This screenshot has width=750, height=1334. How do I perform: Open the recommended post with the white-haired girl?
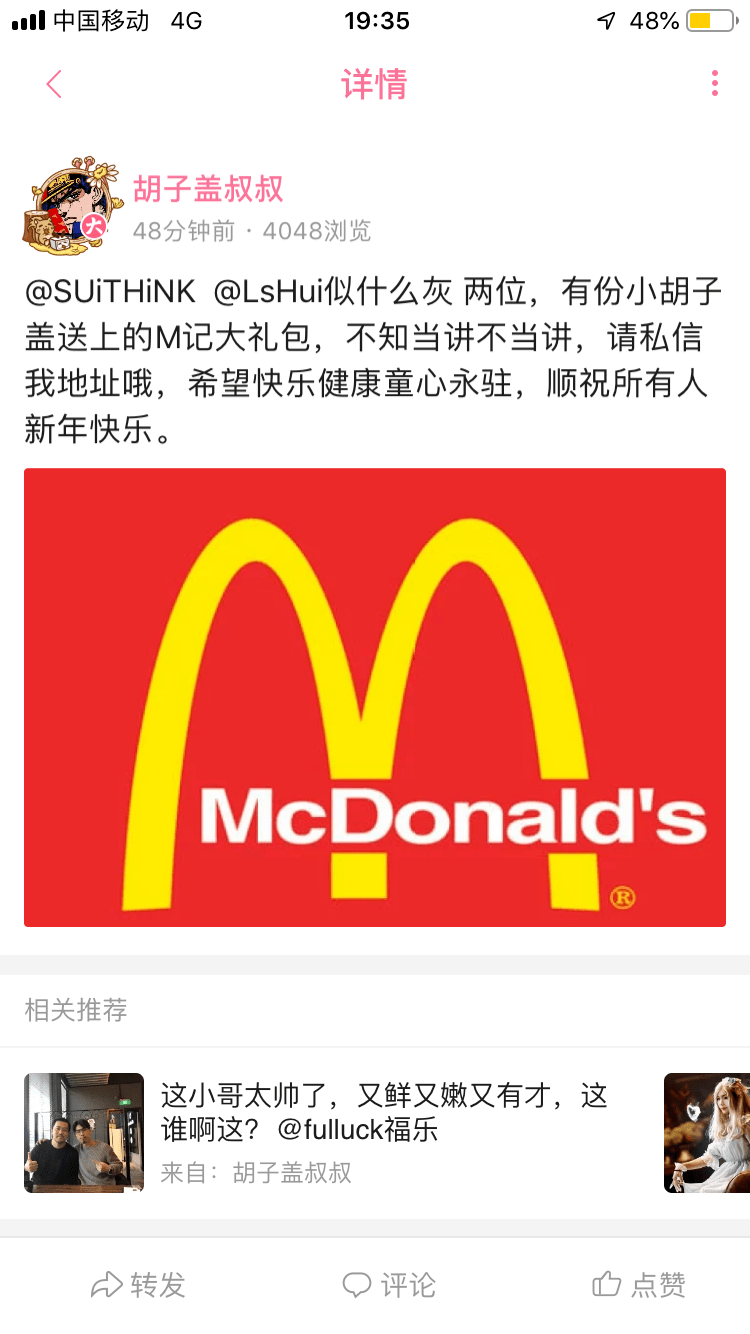click(x=707, y=1132)
